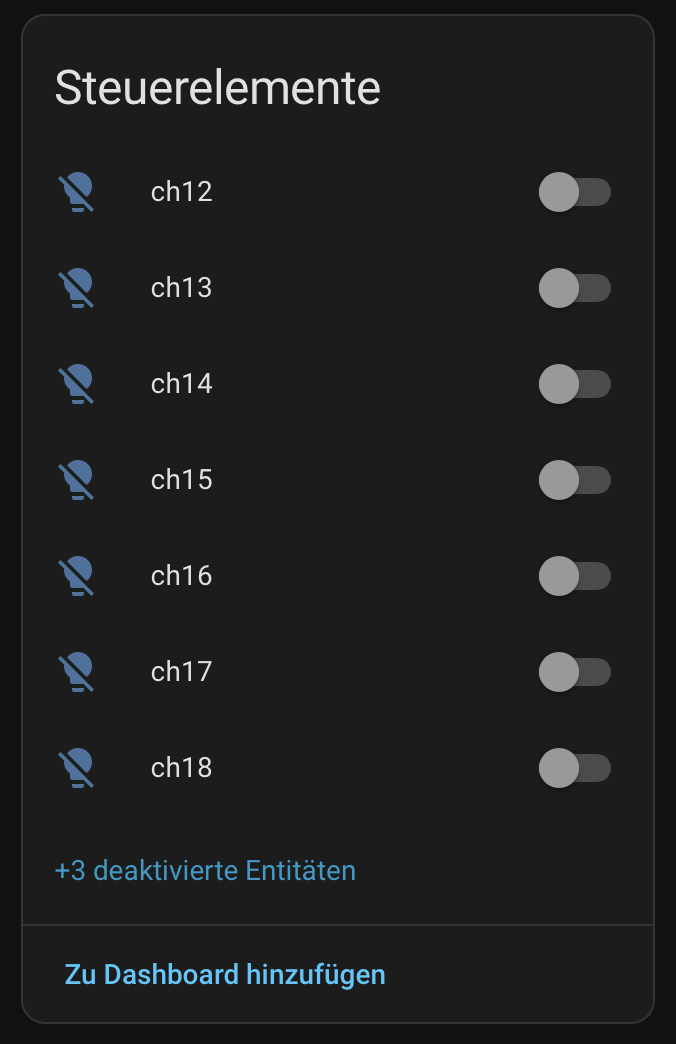Select the ch18 entity row

tap(182, 768)
